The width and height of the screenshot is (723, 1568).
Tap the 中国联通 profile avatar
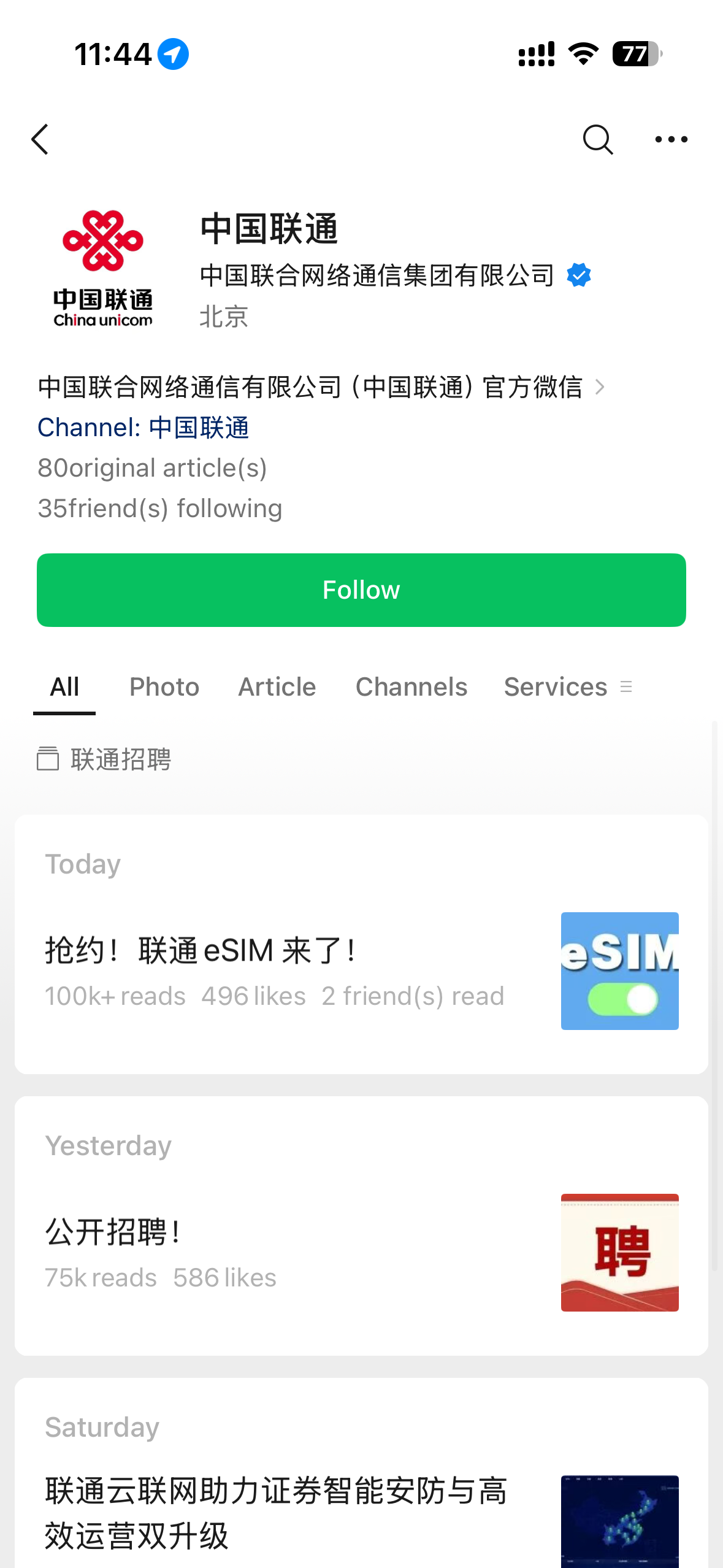(103, 269)
